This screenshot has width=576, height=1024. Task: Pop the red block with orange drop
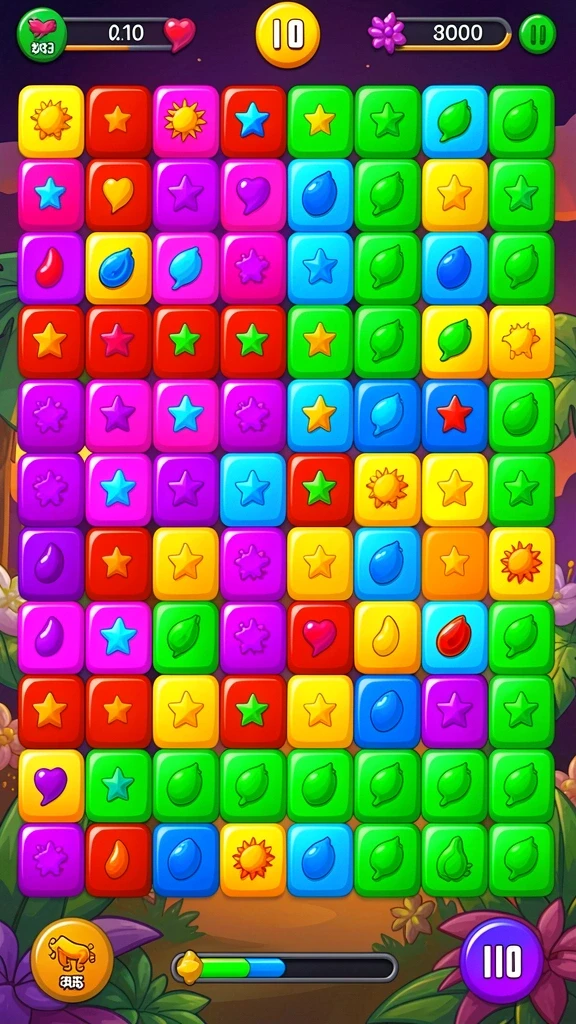118,859
